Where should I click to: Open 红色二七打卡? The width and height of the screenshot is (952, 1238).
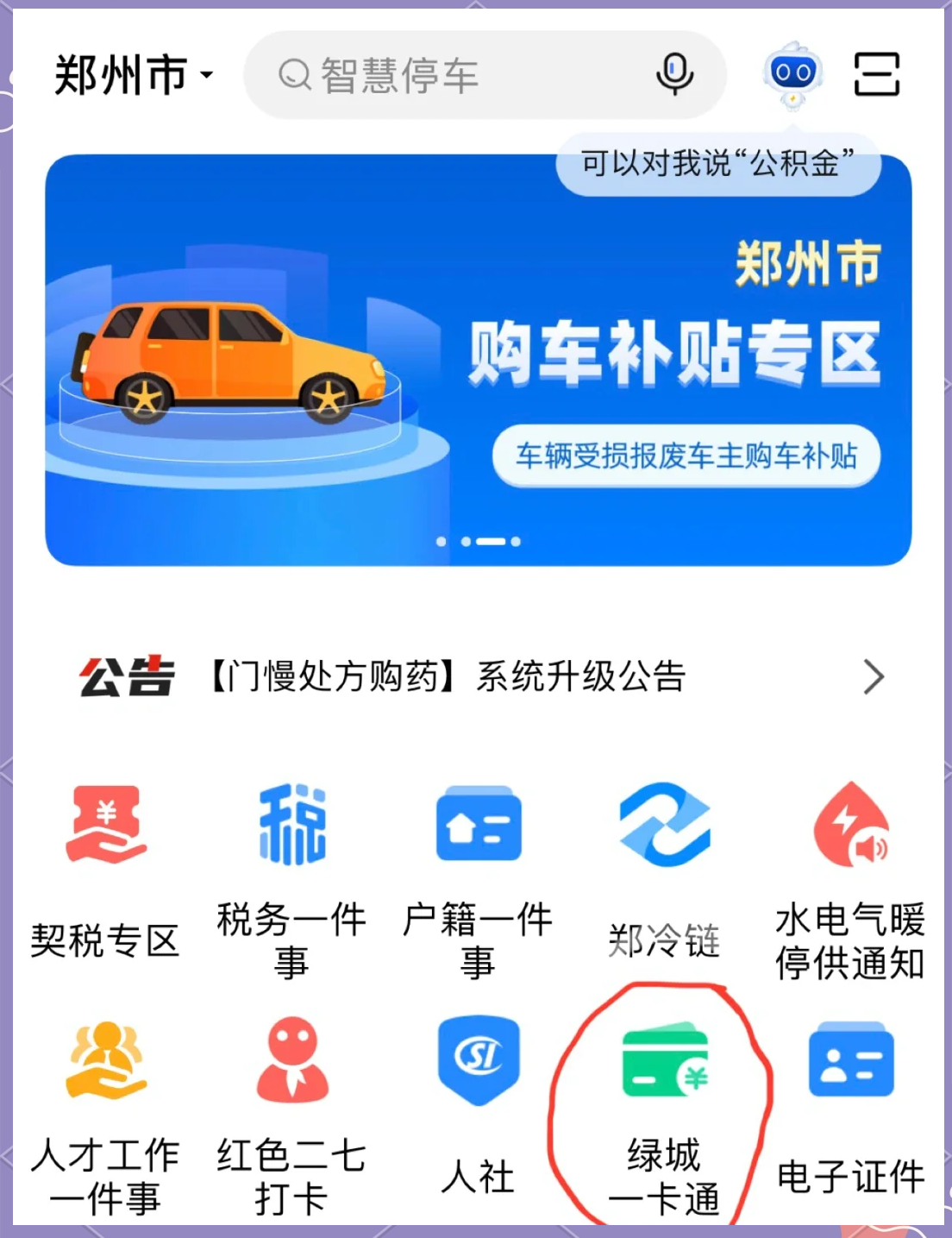pos(291,1113)
